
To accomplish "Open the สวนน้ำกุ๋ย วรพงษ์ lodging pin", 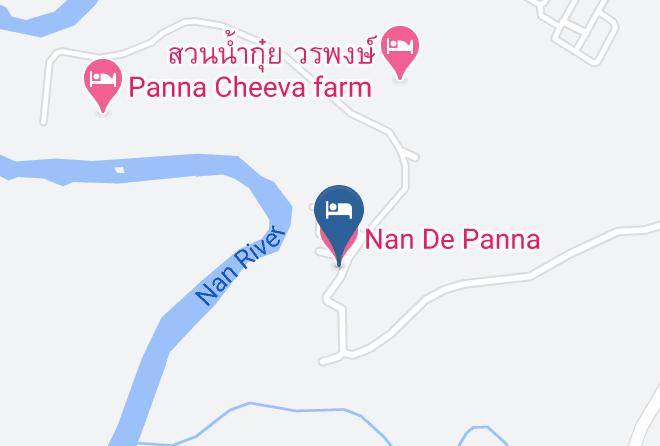I will pyautogui.click(x=400, y=52).
